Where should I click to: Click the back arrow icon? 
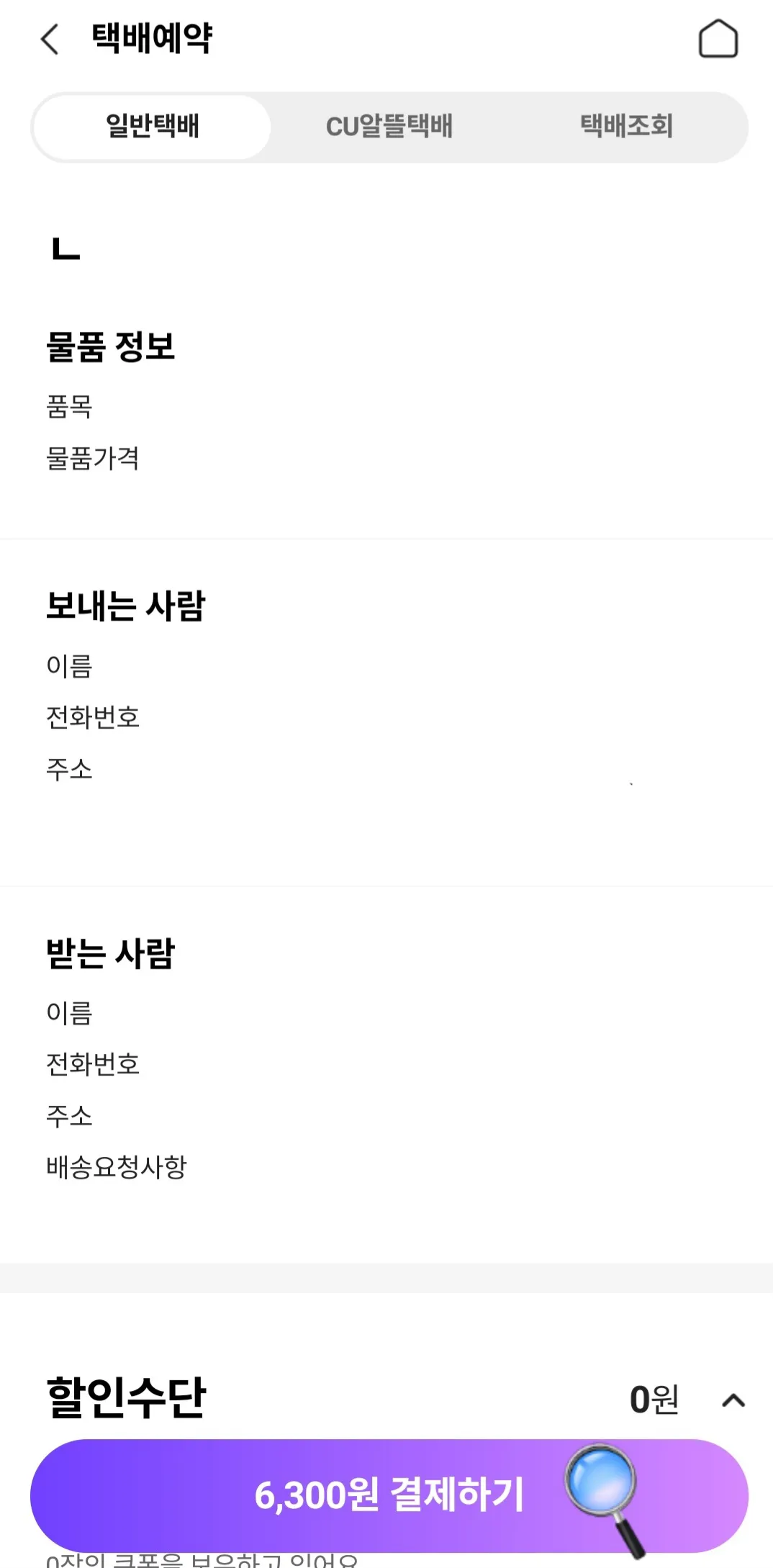pos(49,40)
